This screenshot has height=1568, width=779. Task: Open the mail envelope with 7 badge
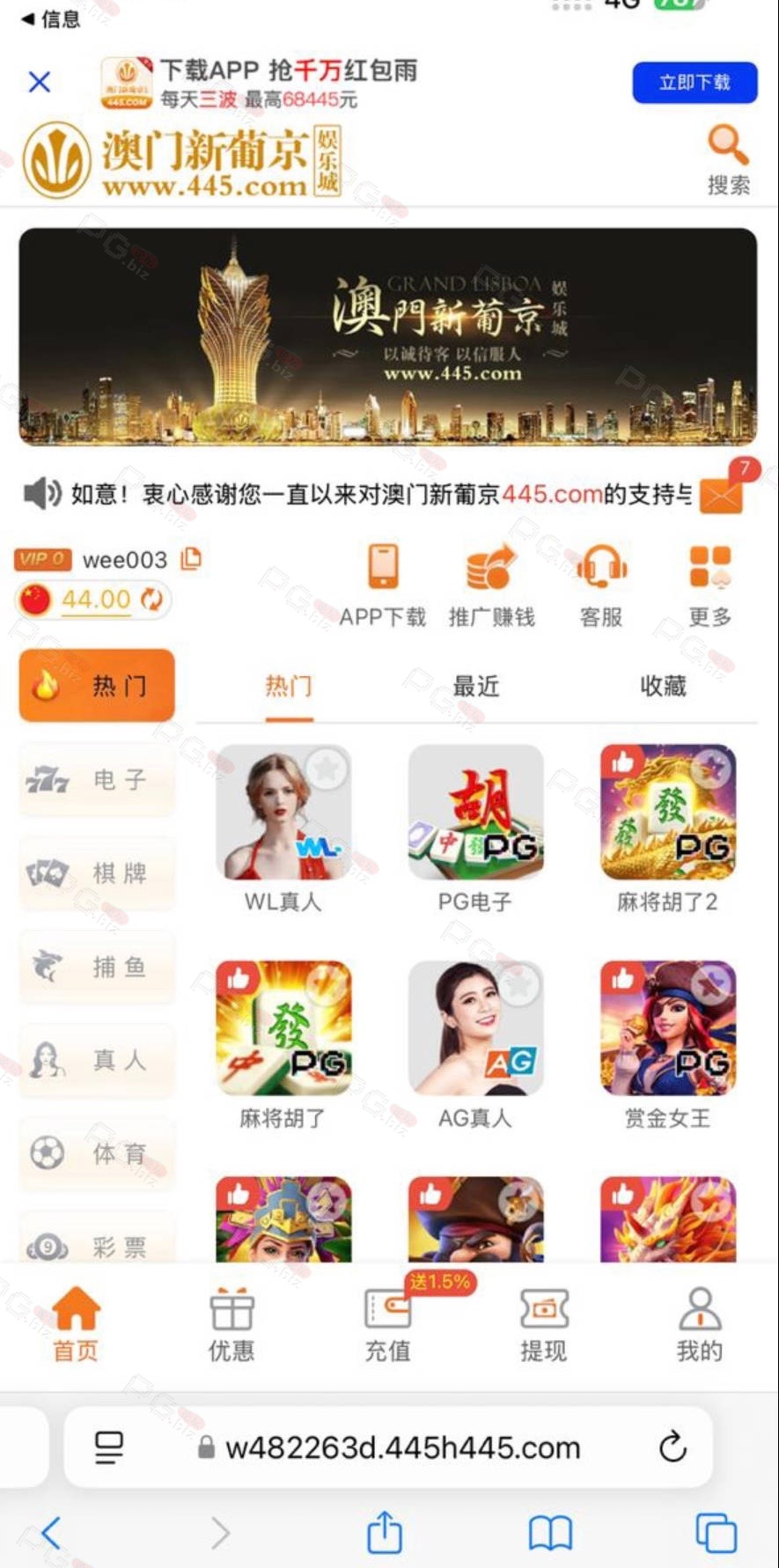[722, 496]
